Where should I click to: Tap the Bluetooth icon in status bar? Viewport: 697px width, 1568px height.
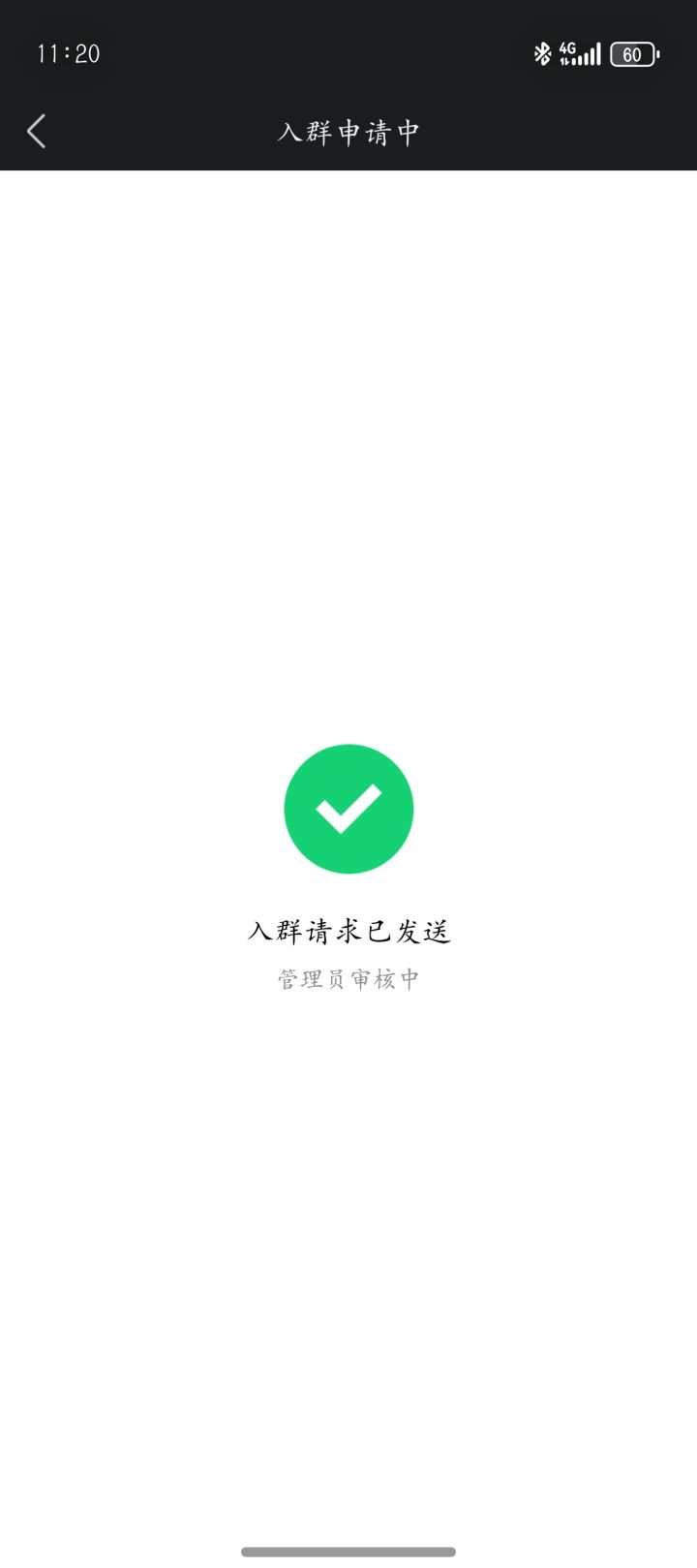tap(542, 53)
